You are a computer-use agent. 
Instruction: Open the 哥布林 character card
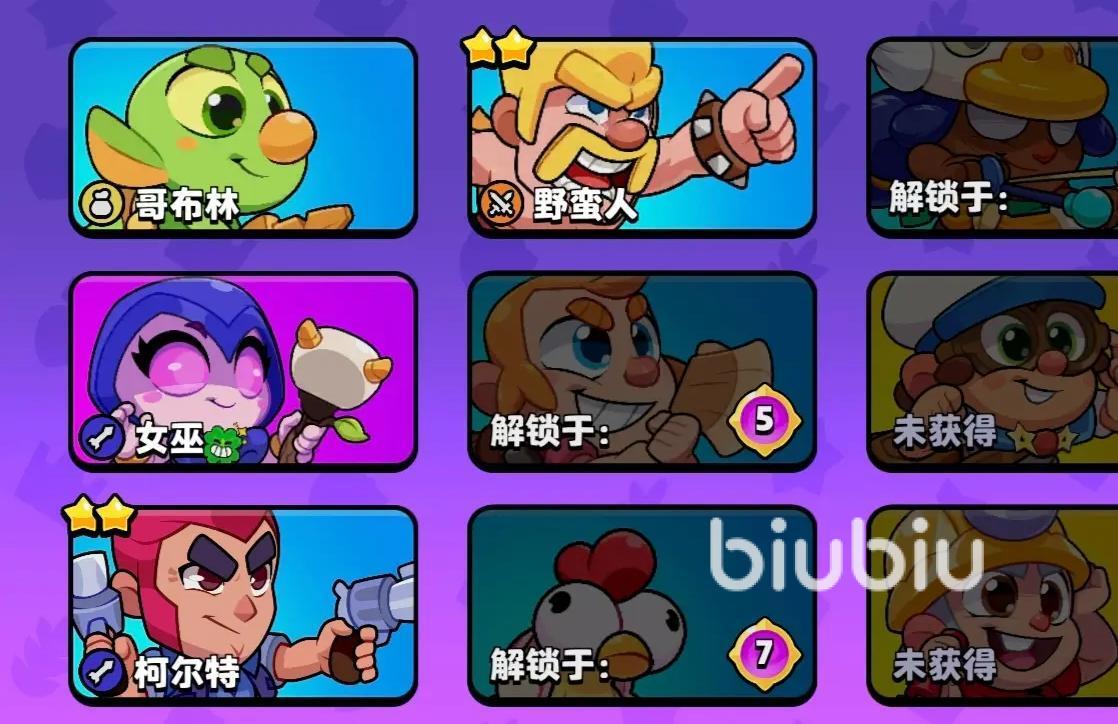point(242,138)
